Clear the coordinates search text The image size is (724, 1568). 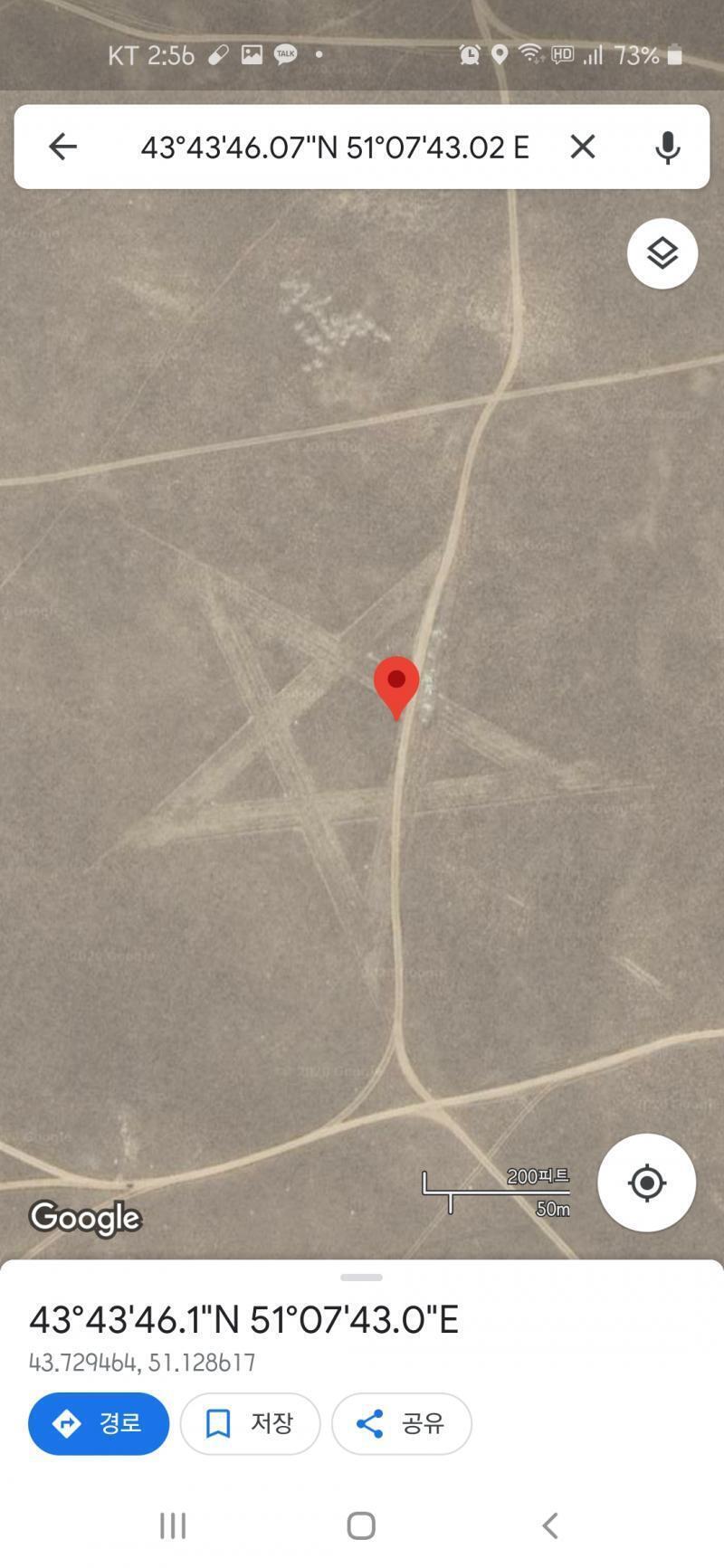click(x=583, y=147)
